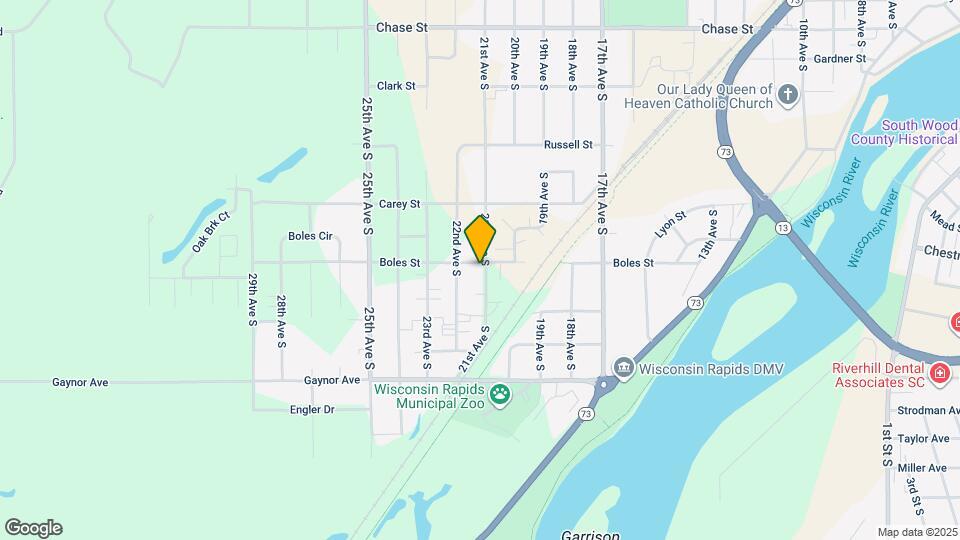Select the Riverhill Dental Associates marker
This screenshot has width=960, height=540.
pos(939,374)
